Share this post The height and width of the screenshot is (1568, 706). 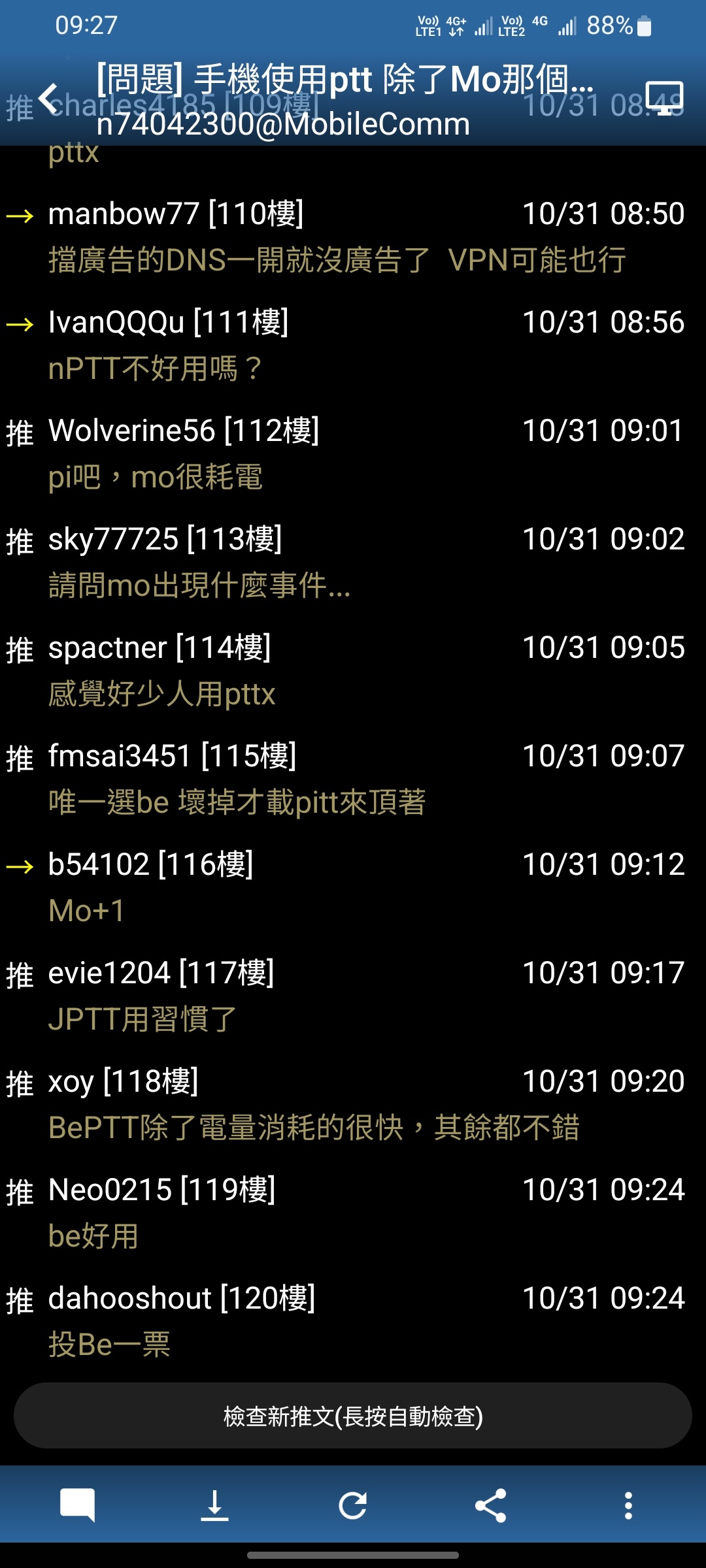490,1505
